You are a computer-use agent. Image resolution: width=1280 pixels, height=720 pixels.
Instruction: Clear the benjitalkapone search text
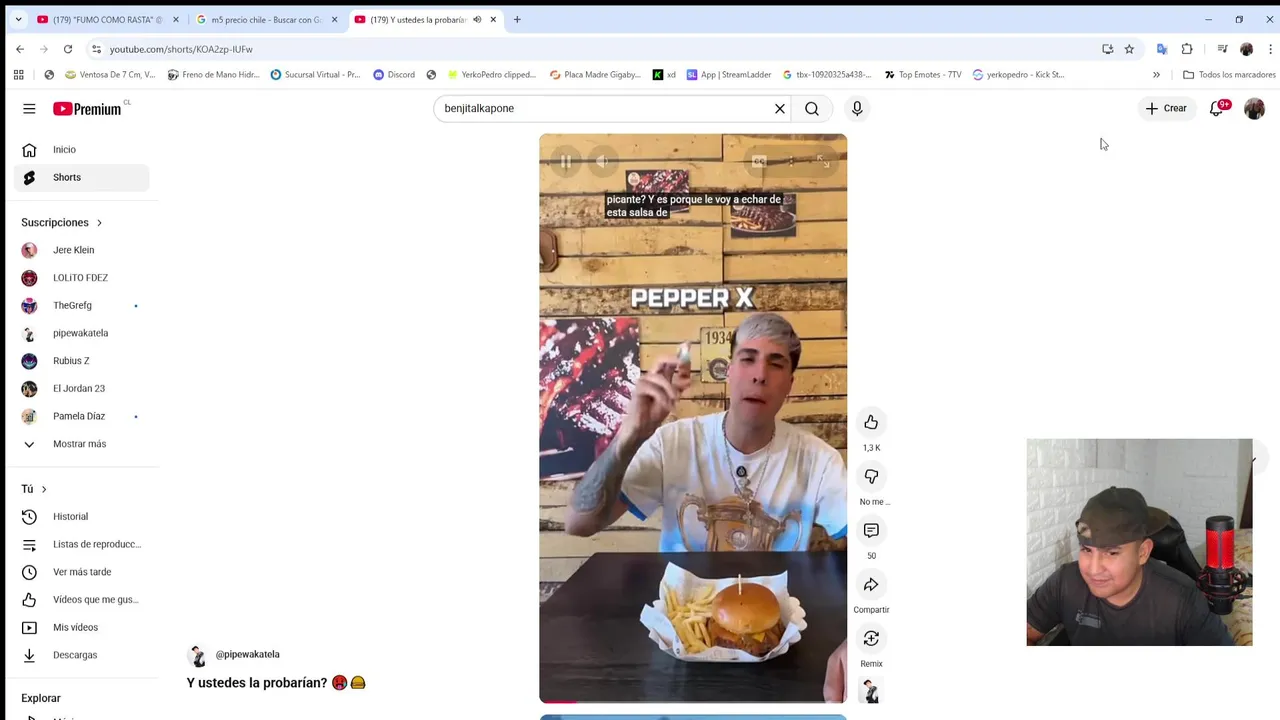[780, 108]
